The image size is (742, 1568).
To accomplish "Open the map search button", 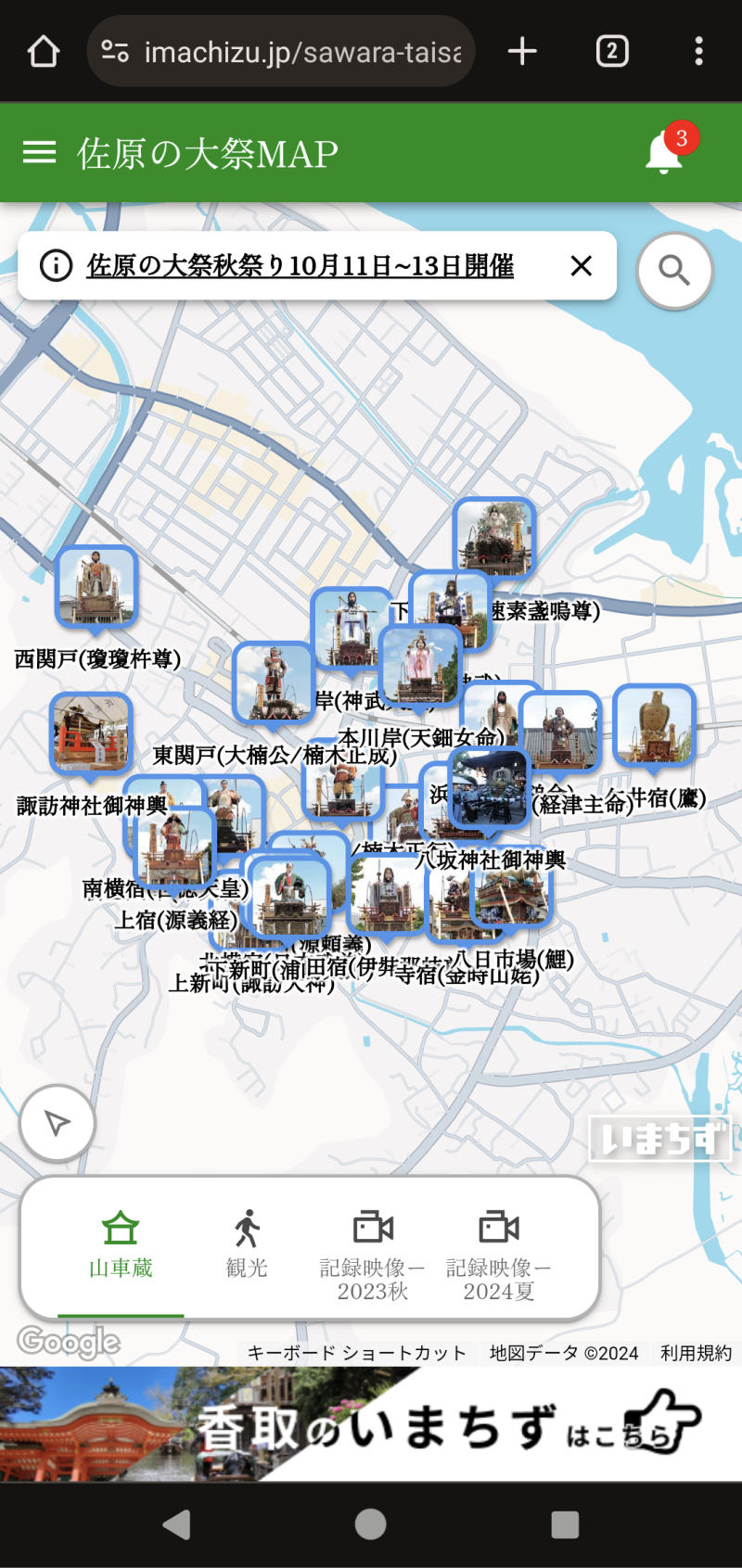I will coord(674,271).
